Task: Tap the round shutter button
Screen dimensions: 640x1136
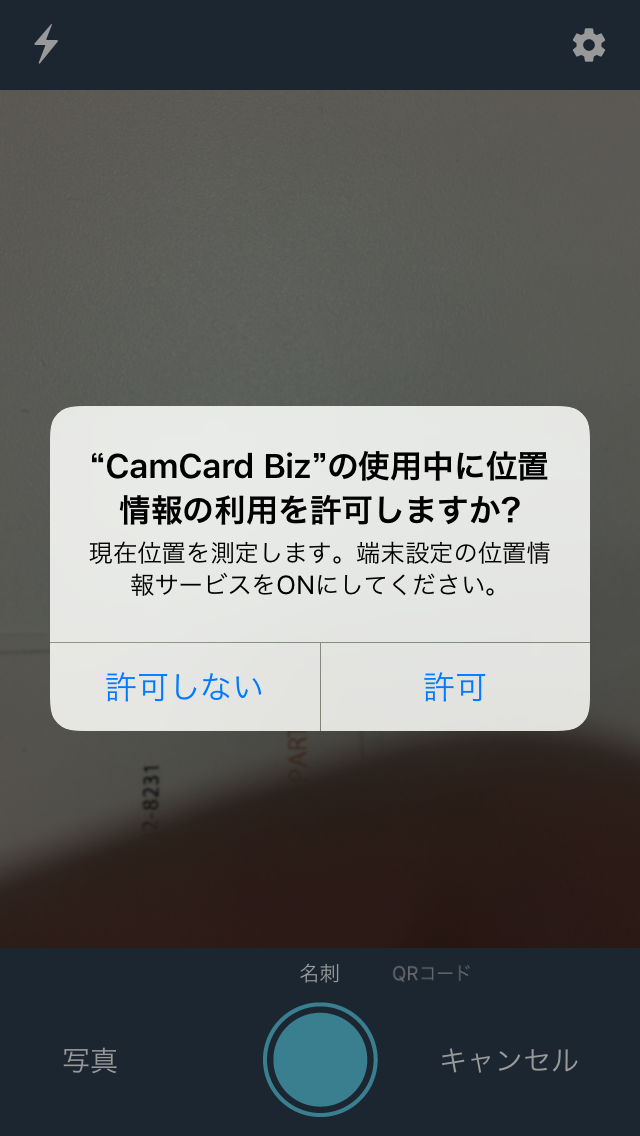Action: (320, 1059)
